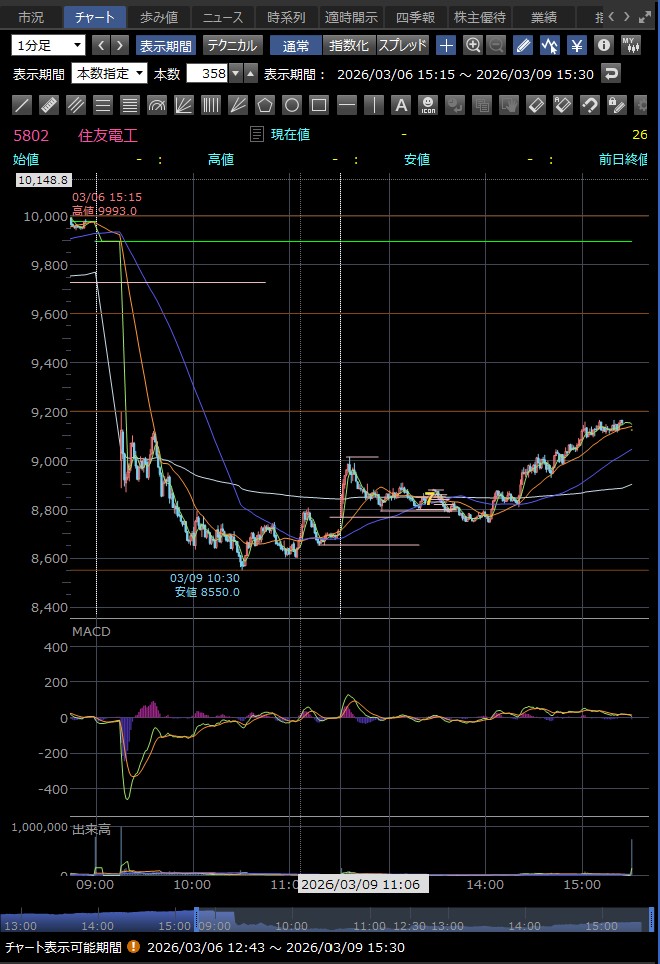Expand the 1分足 interval dropdown
Screen dimensions: 660x964
point(49,45)
